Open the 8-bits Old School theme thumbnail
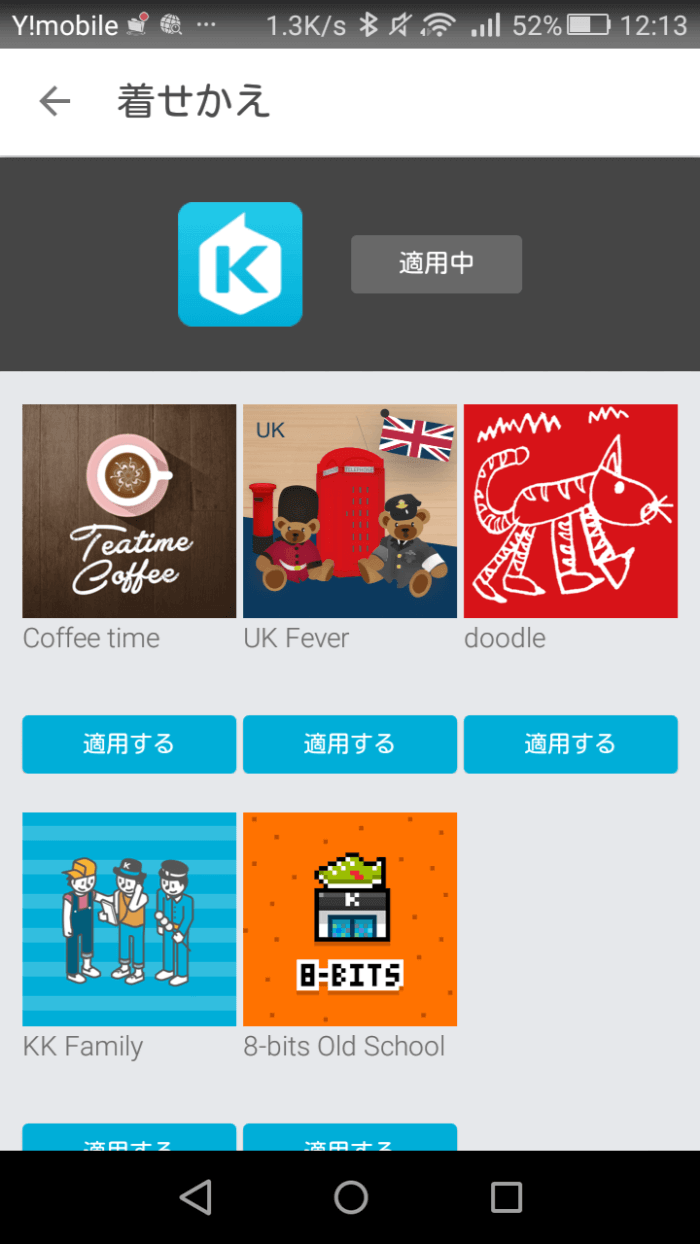The width and height of the screenshot is (700, 1244). (350, 919)
